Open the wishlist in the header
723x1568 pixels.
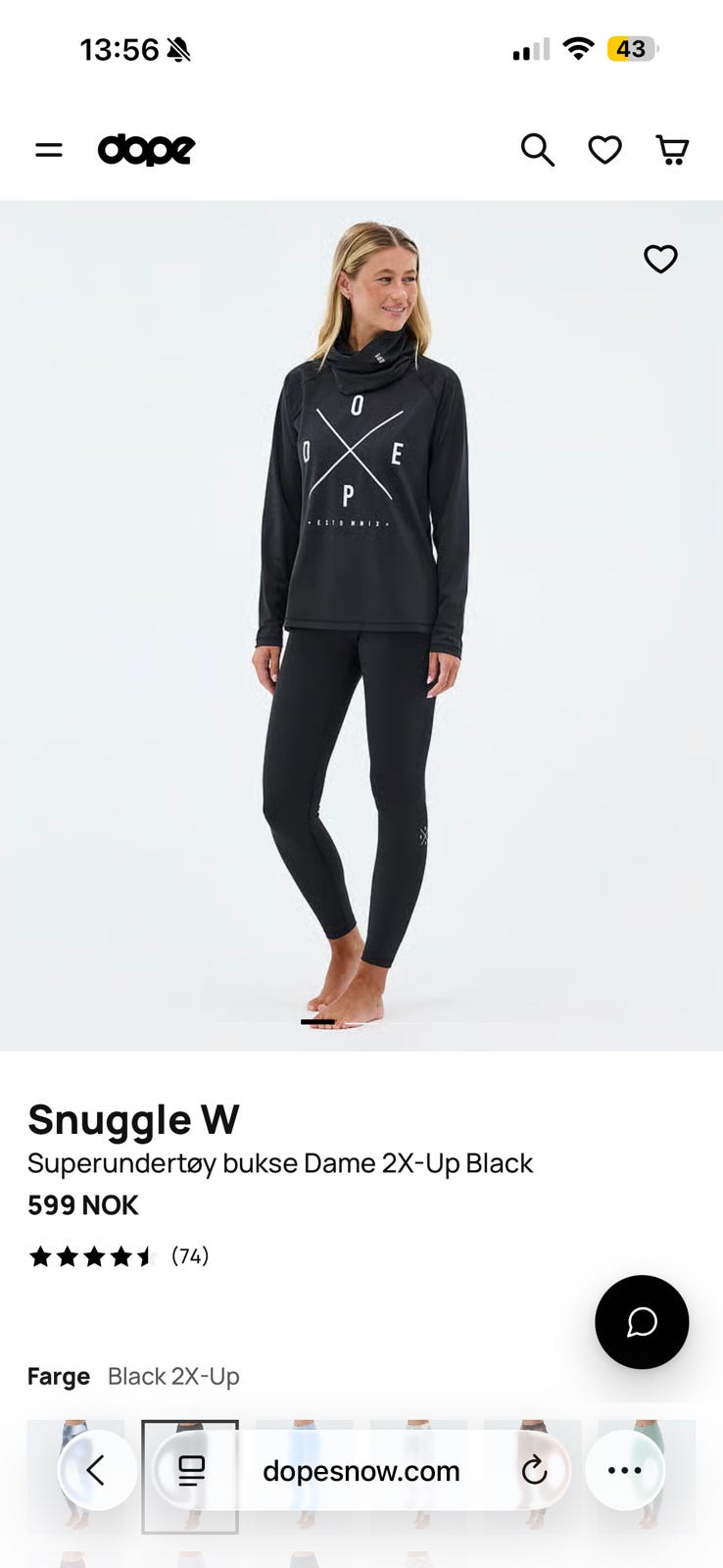[604, 150]
